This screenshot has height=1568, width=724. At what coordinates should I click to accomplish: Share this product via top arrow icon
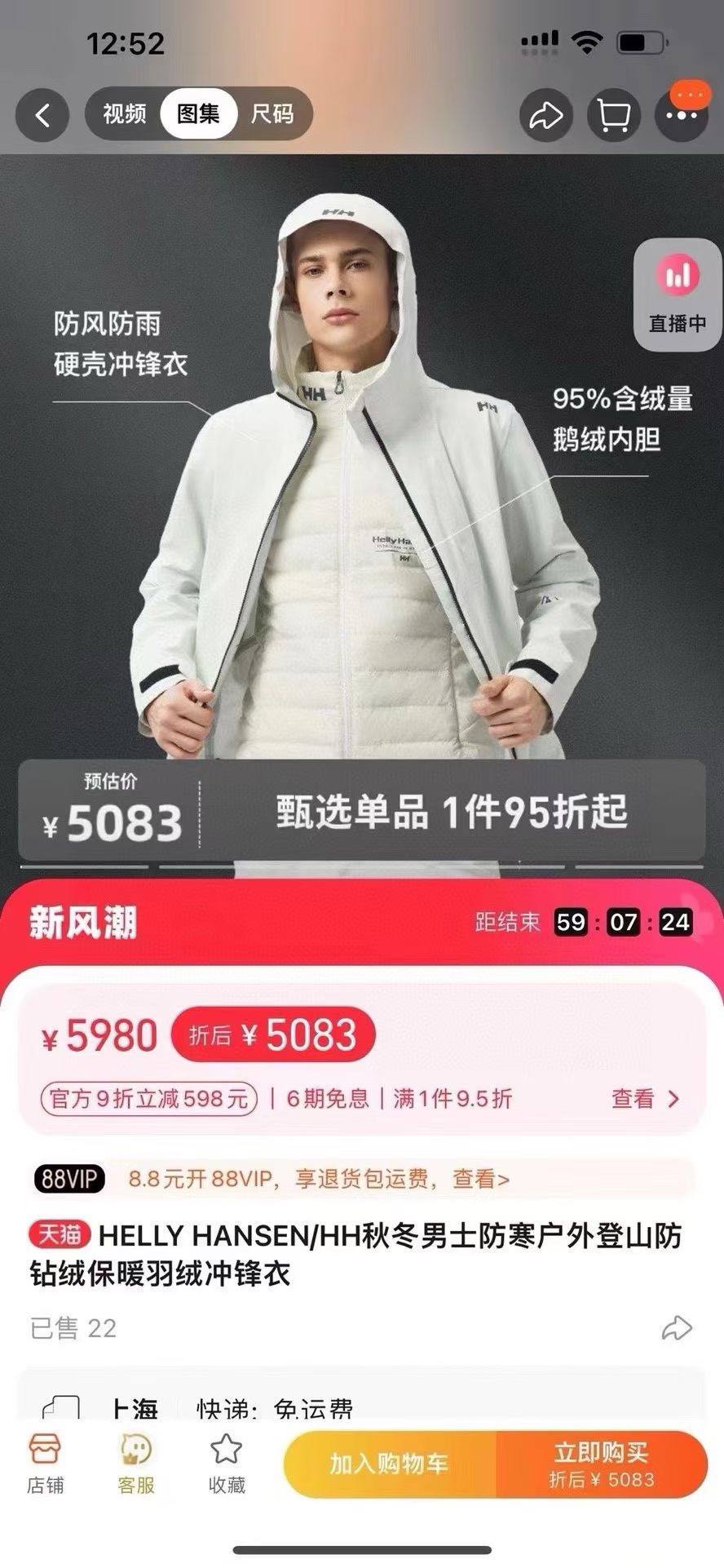(546, 115)
